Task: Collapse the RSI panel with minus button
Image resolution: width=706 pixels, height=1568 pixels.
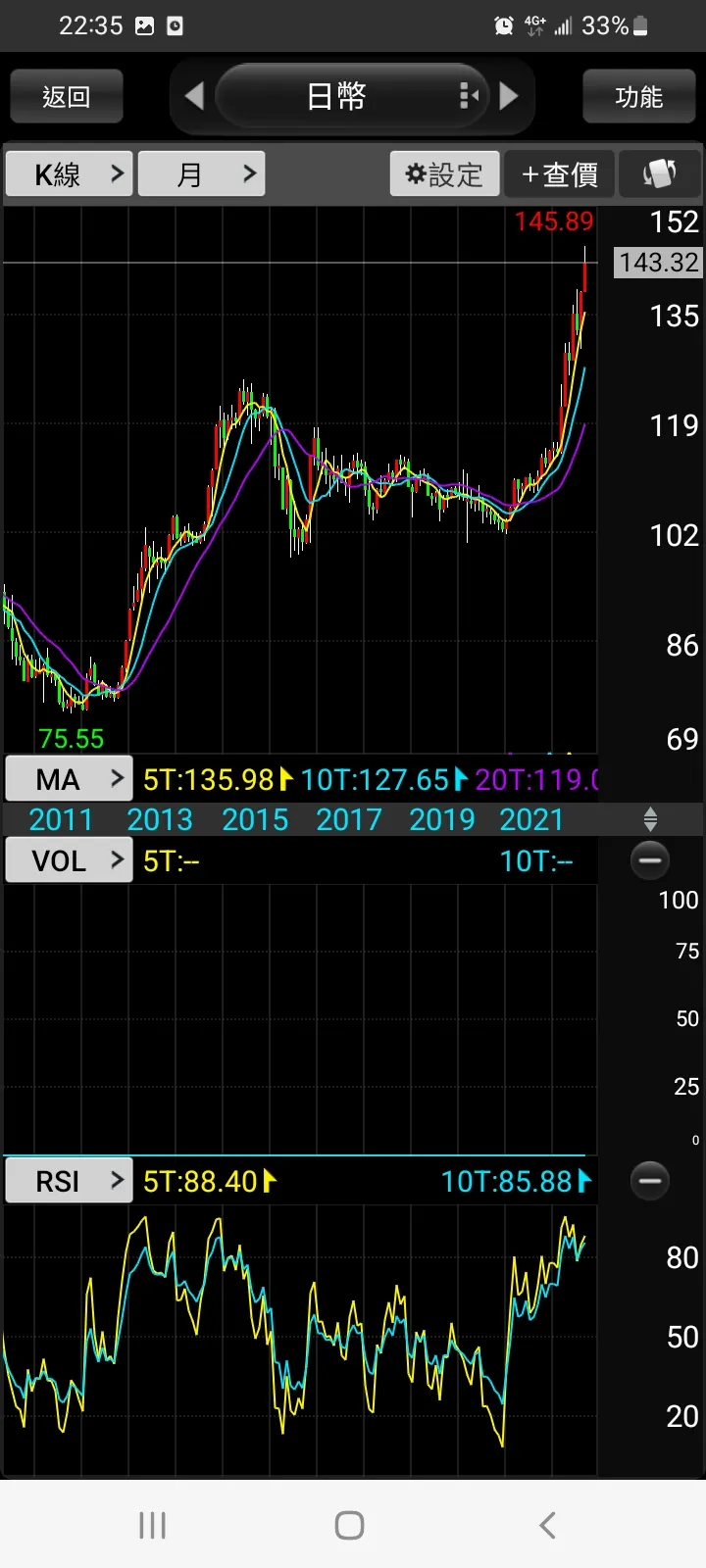Action: click(649, 1181)
